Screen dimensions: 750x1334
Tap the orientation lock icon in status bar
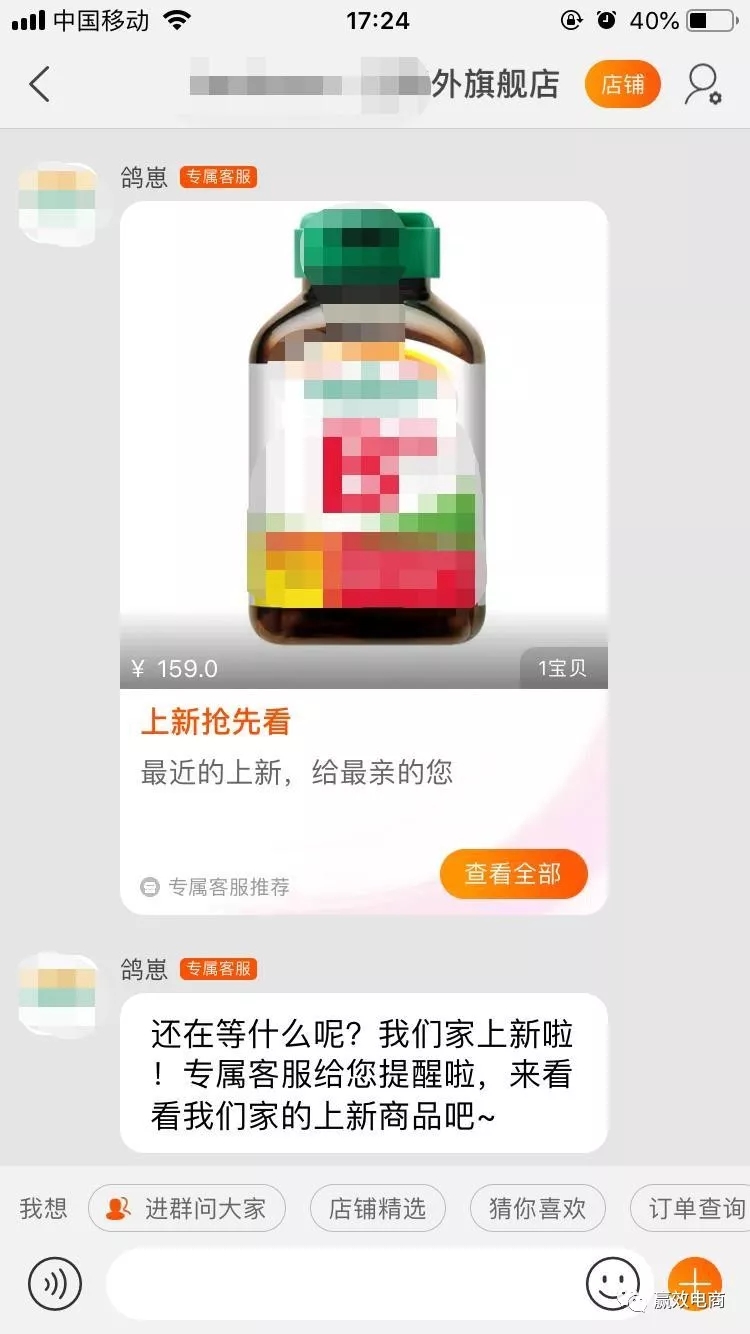570,20
